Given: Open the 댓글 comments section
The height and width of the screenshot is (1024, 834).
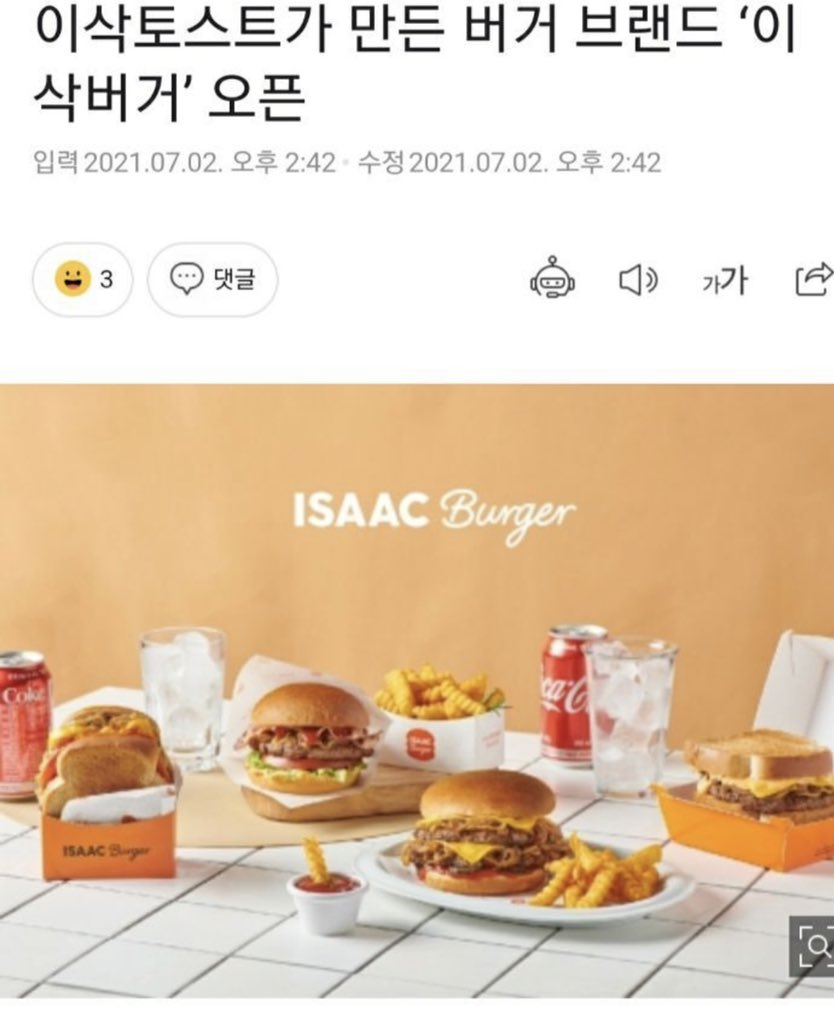Looking at the screenshot, I should point(212,280).
